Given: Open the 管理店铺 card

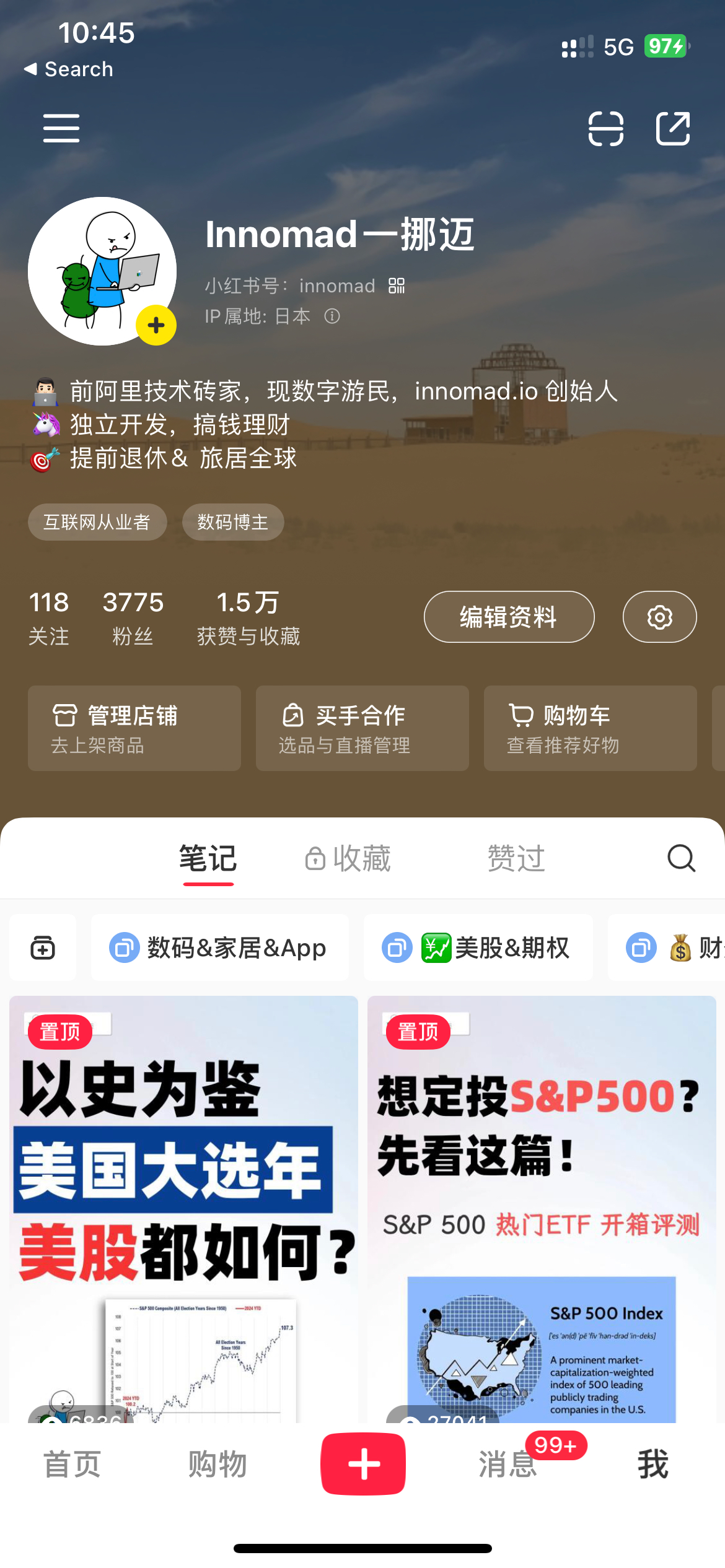Looking at the screenshot, I should click(x=134, y=728).
